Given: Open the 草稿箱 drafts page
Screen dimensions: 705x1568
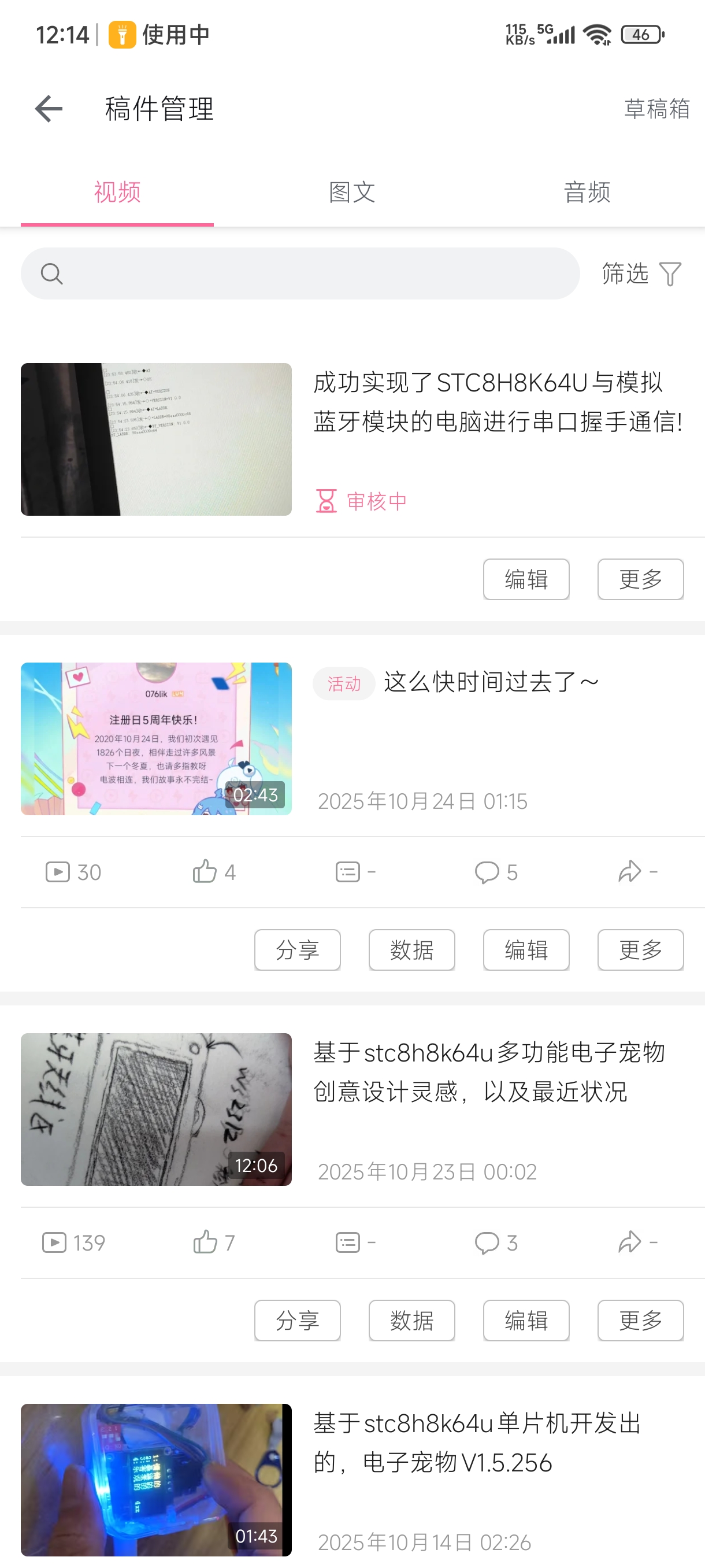Looking at the screenshot, I should [x=658, y=110].
